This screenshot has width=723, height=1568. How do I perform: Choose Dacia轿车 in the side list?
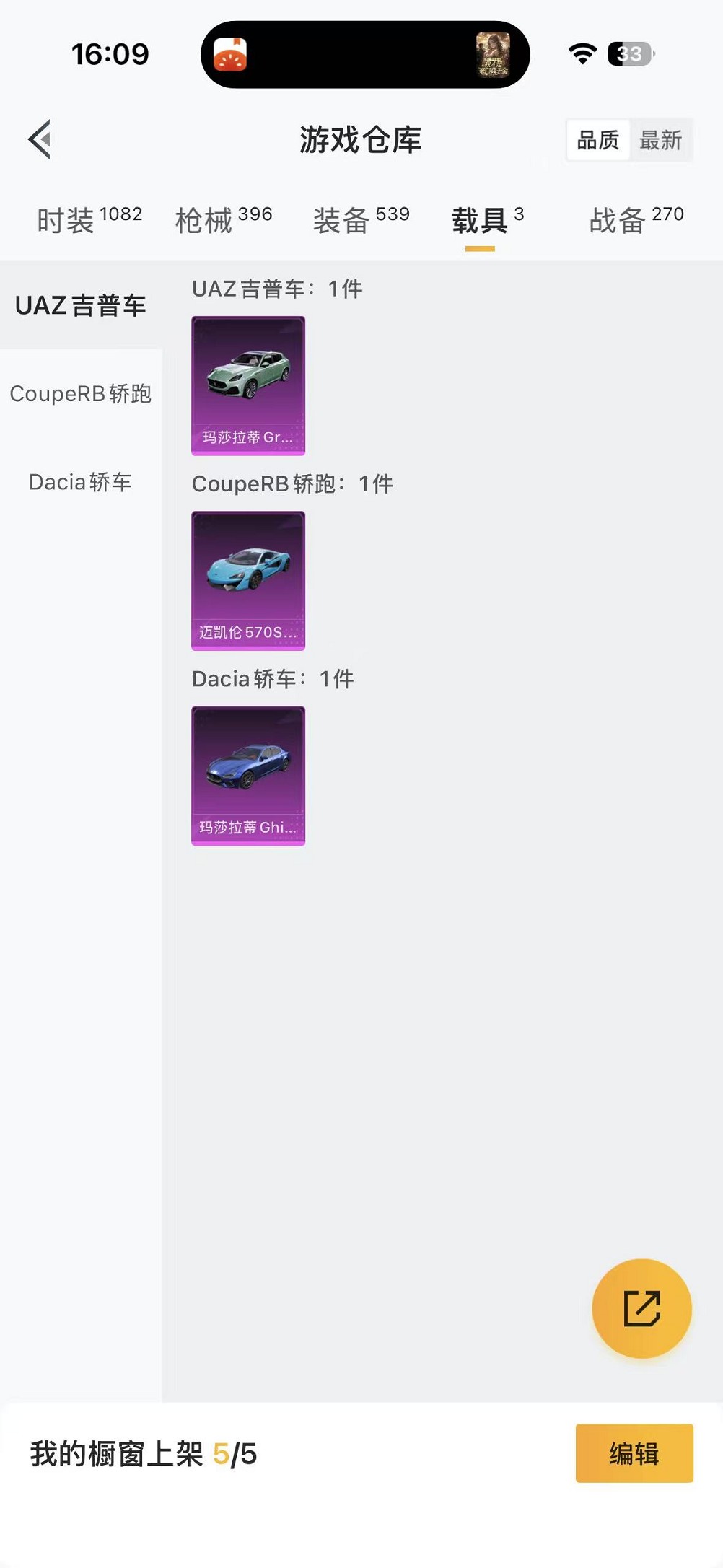tap(81, 482)
